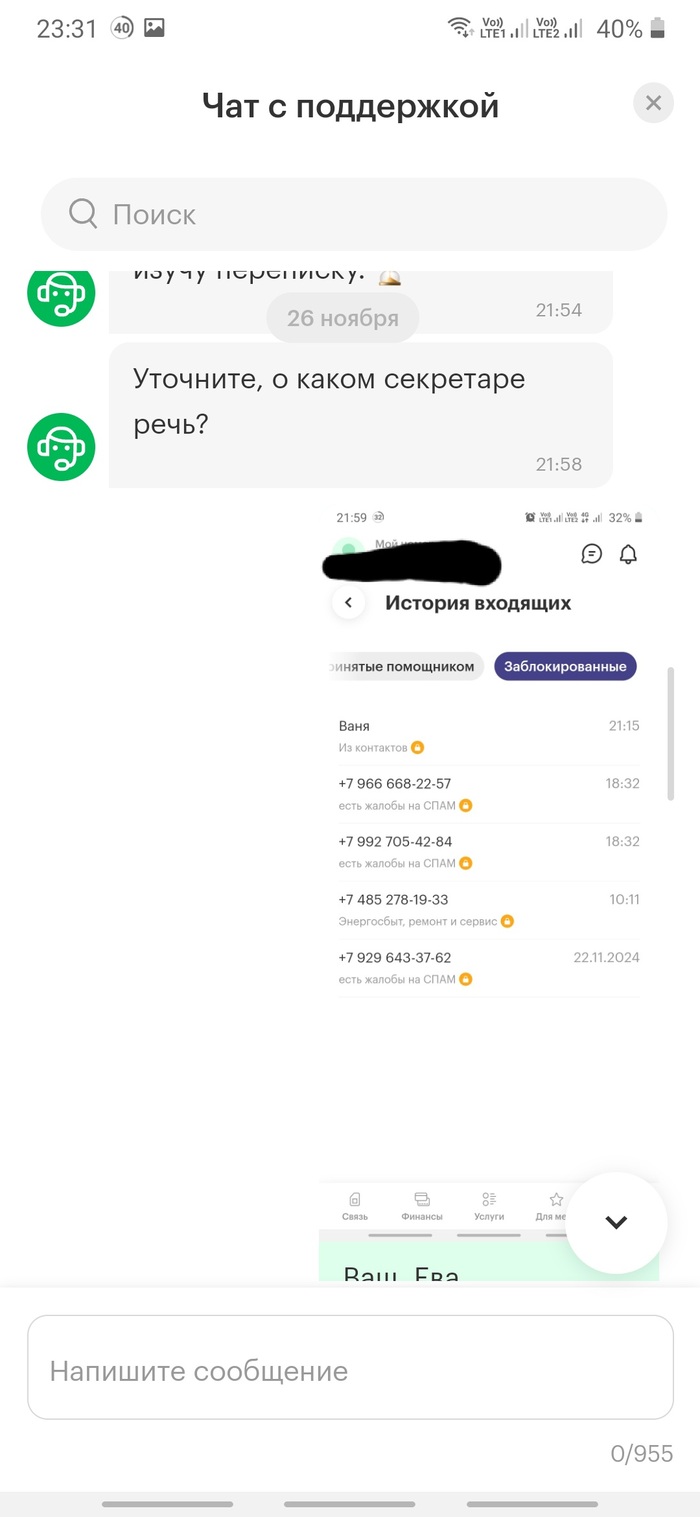
Task: Tap the Поиск search field
Action: pos(354,214)
